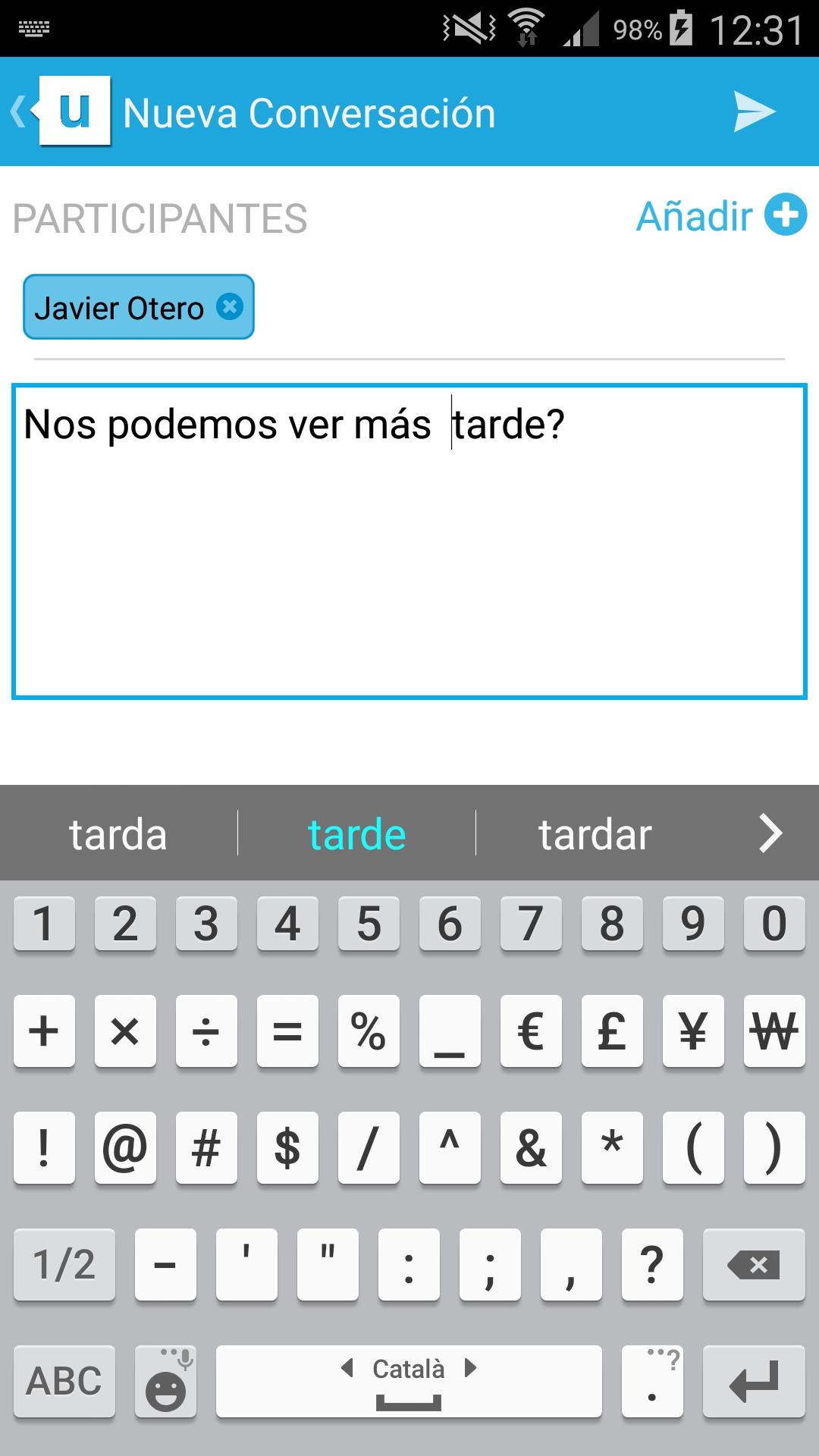The width and height of the screenshot is (819, 1456).
Task: Choose the suggestion tarda
Action: (118, 833)
